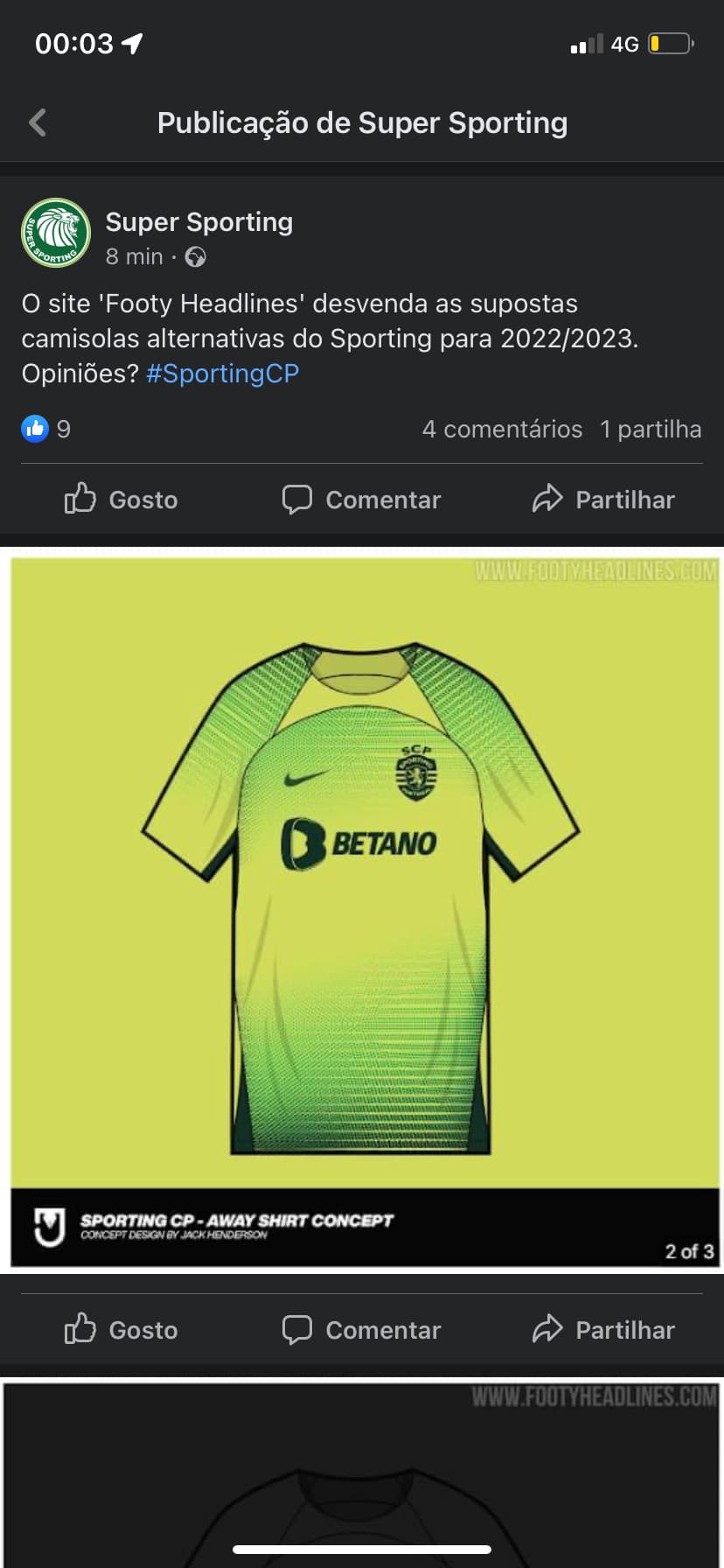
Task: Open the Super Sporting page avatar
Action: (56, 233)
